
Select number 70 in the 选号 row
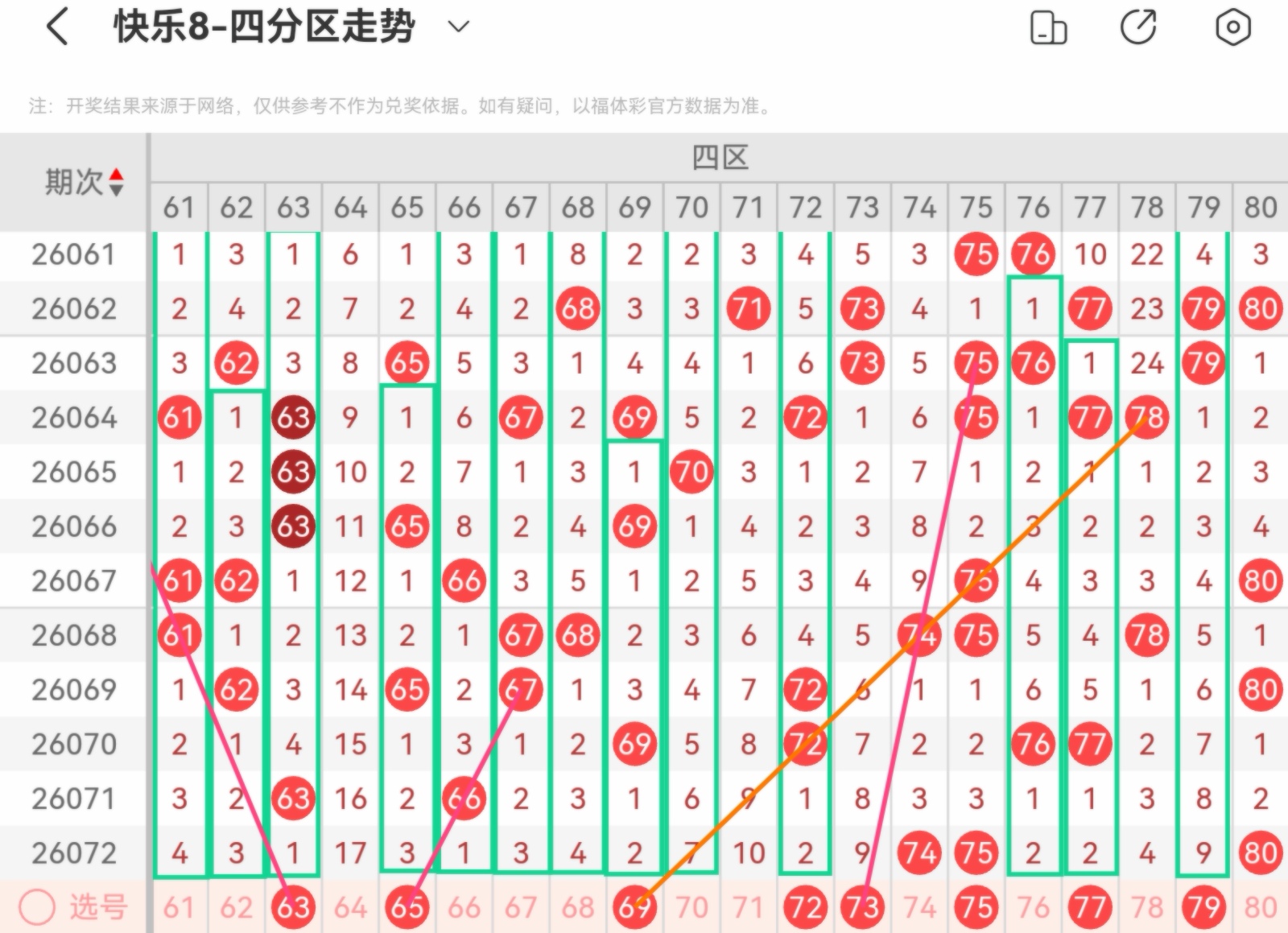[x=691, y=907]
